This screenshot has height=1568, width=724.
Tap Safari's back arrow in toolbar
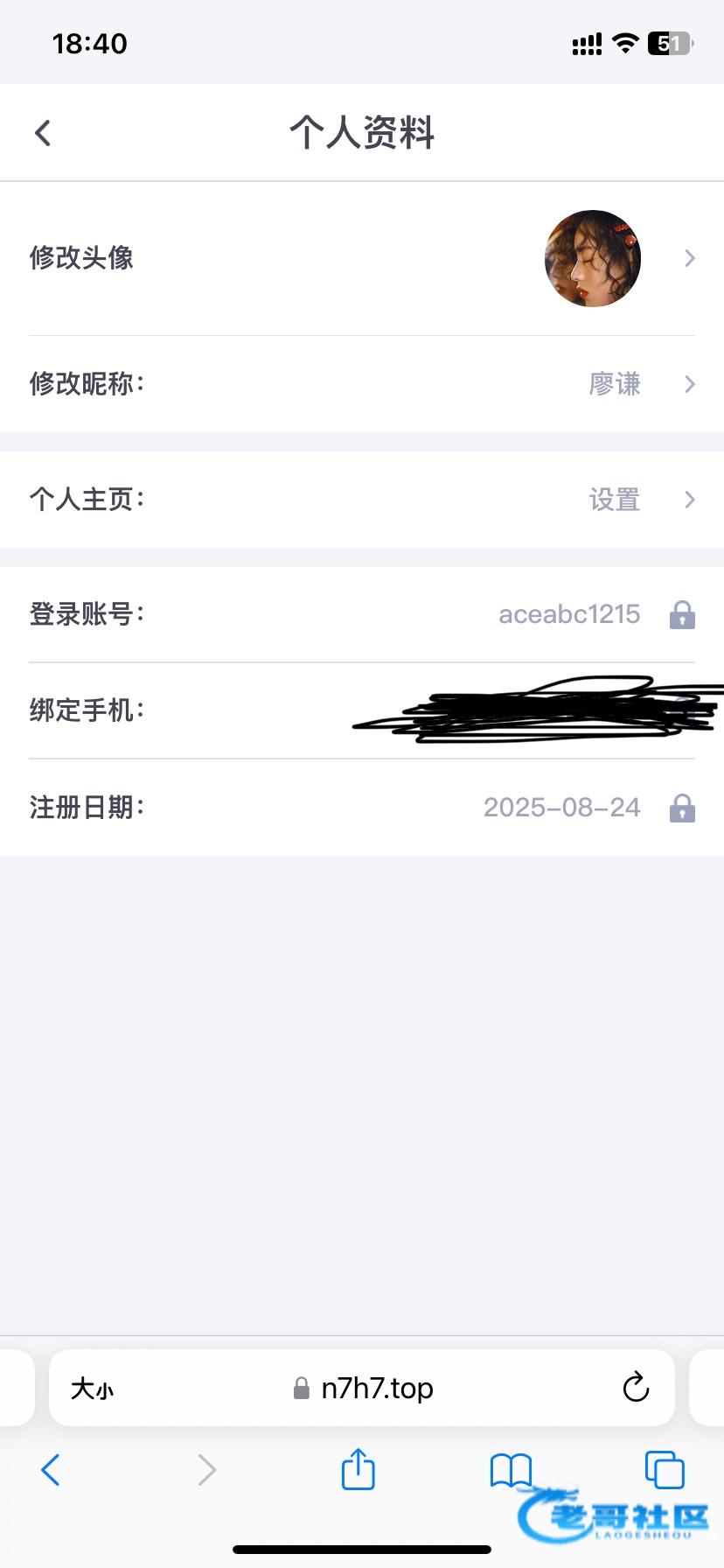pos(51,1470)
